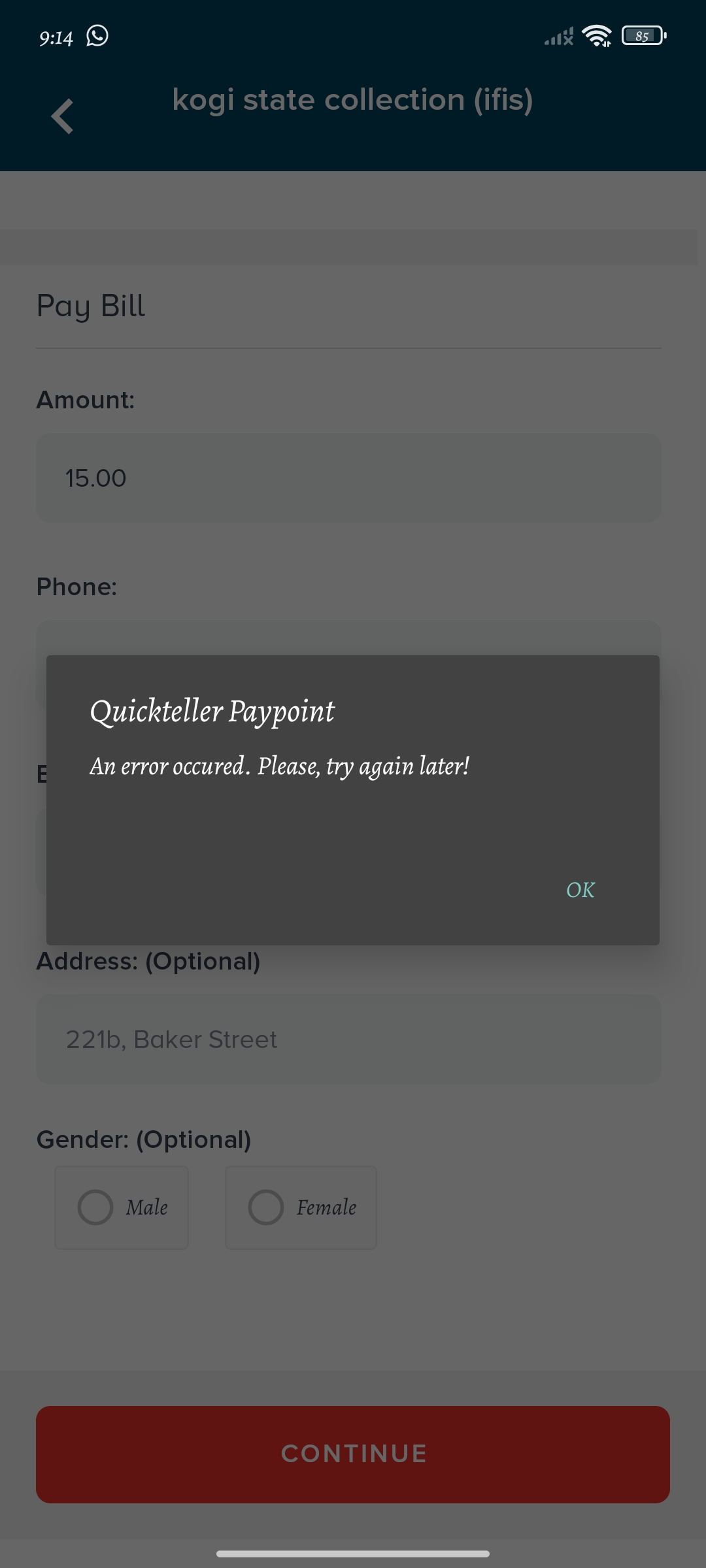
Task: Dismiss the error dialog with OK
Action: [x=580, y=890]
